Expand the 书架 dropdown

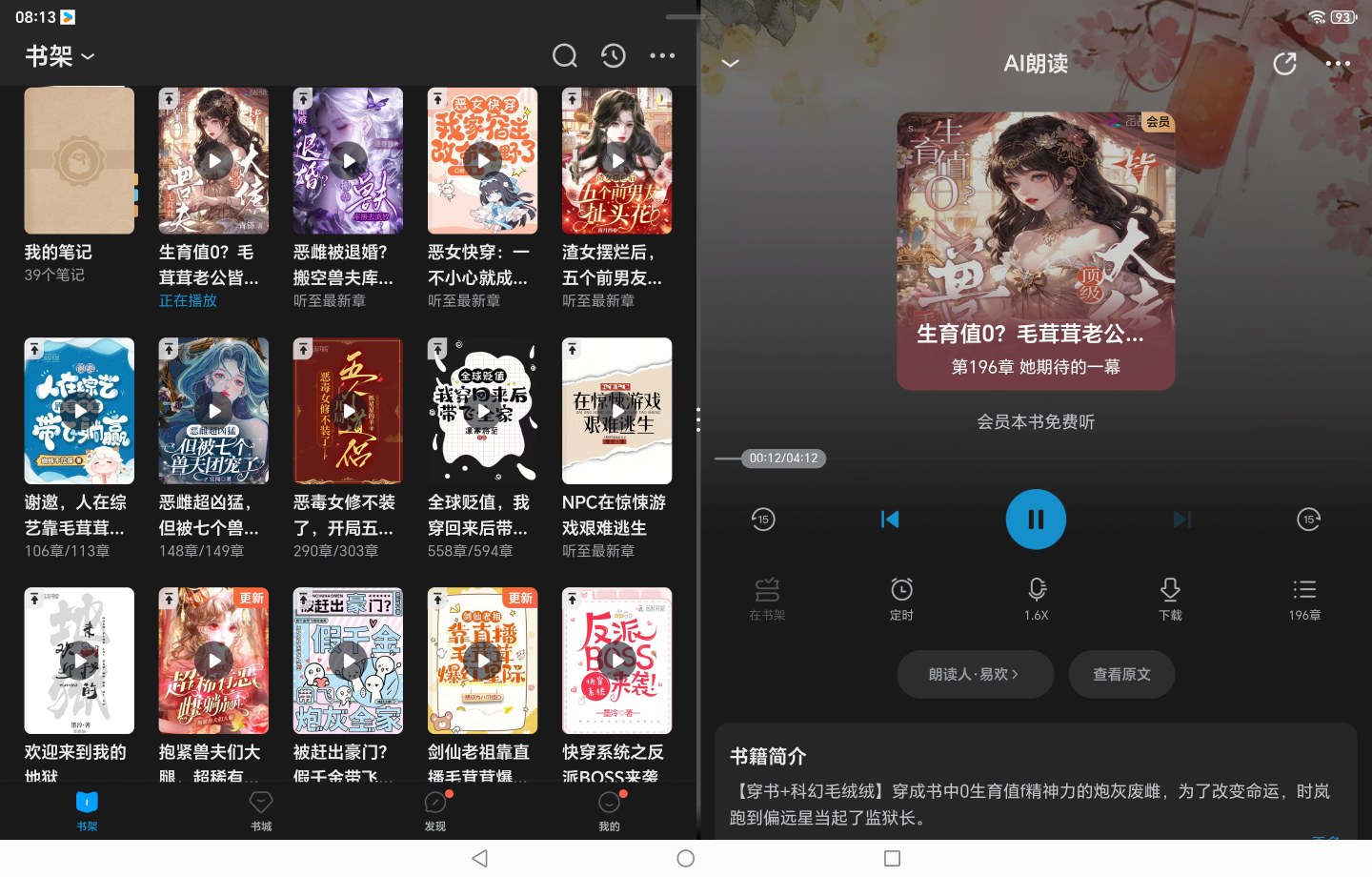(60, 57)
